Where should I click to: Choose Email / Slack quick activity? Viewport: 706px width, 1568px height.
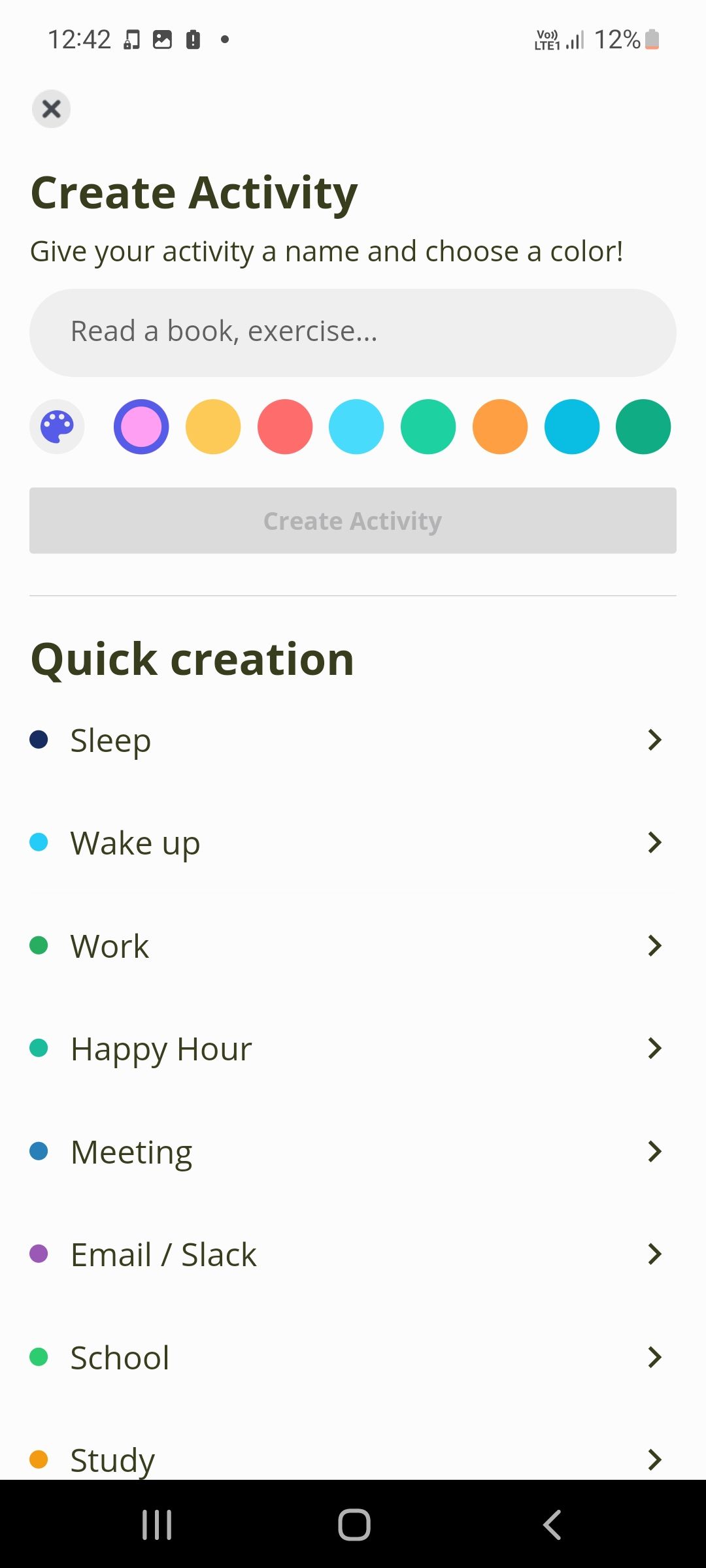[346, 1254]
